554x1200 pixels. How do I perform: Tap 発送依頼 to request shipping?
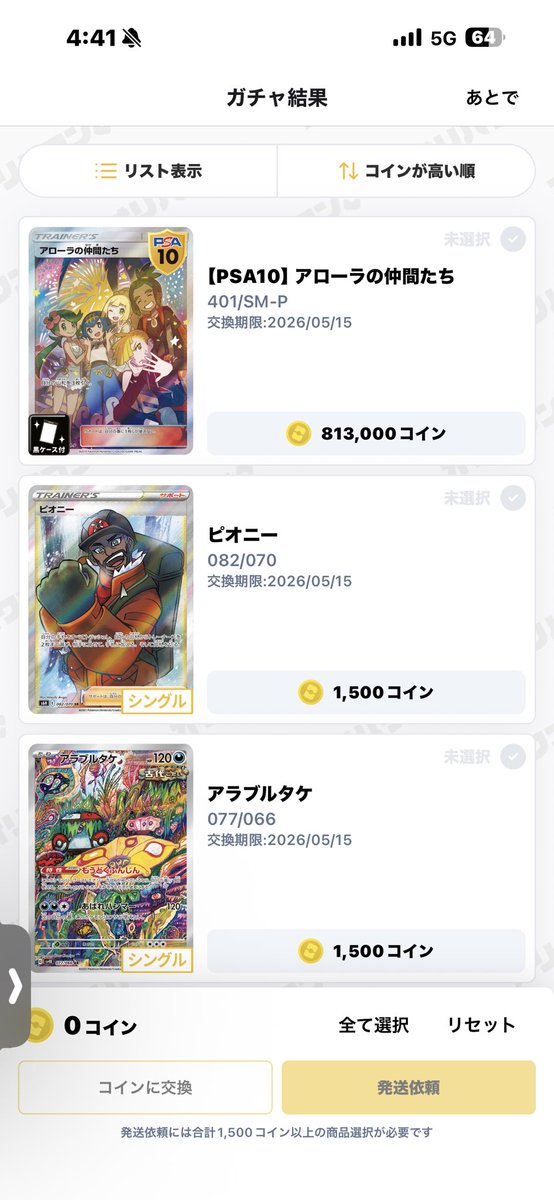point(409,1088)
